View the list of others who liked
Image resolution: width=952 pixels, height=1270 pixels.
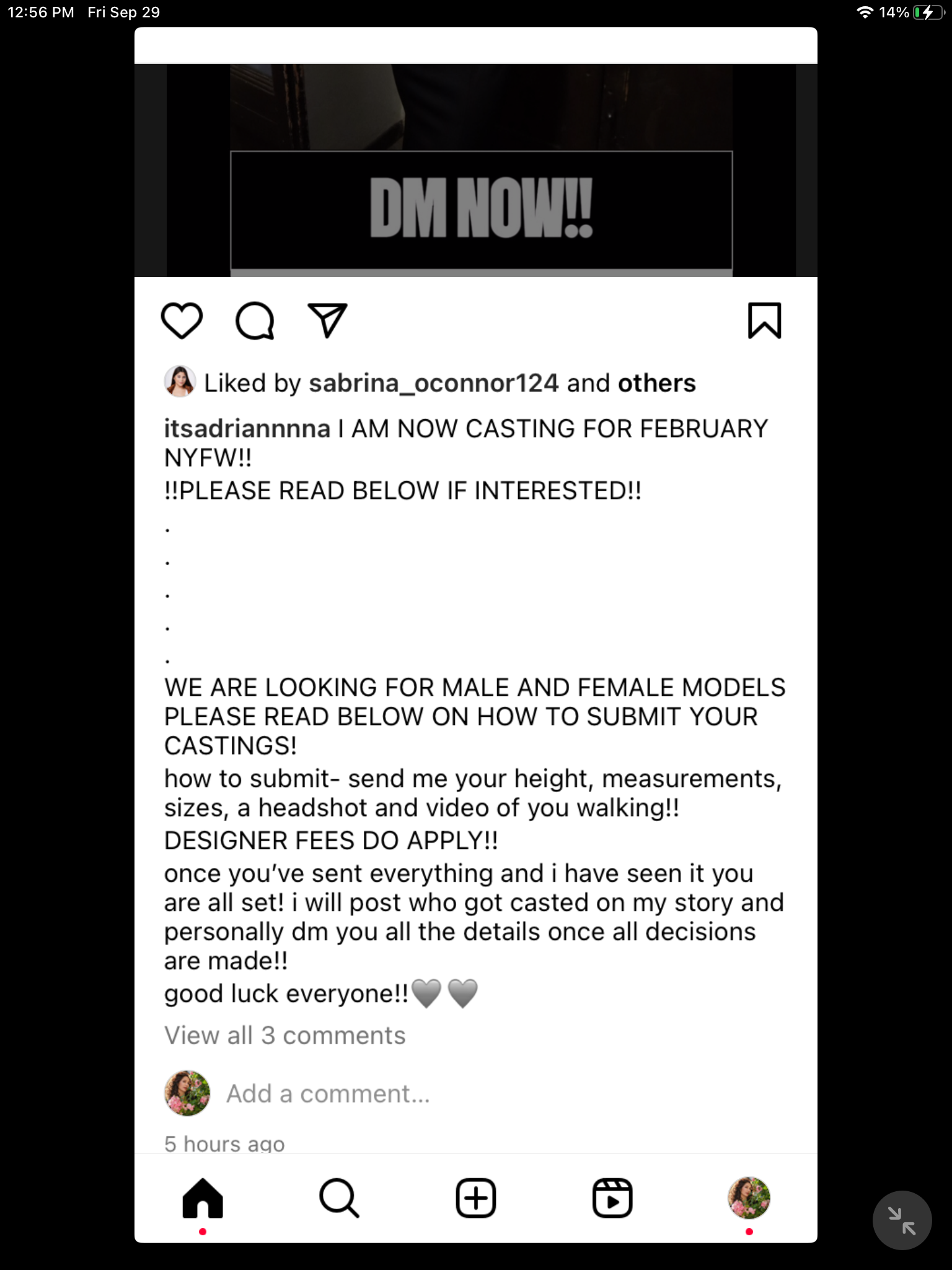[x=656, y=383]
